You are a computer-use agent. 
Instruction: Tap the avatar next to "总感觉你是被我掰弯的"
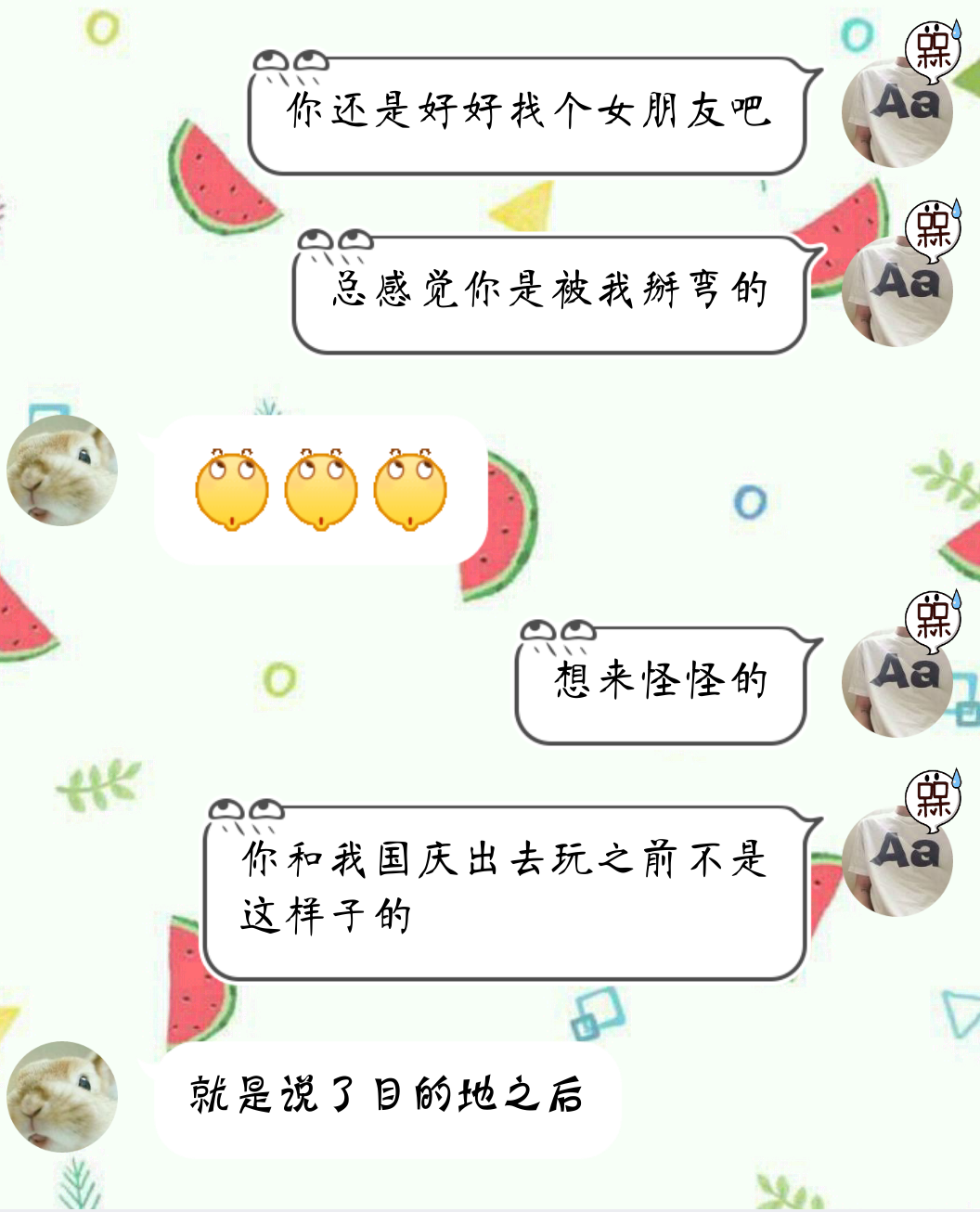(x=897, y=291)
